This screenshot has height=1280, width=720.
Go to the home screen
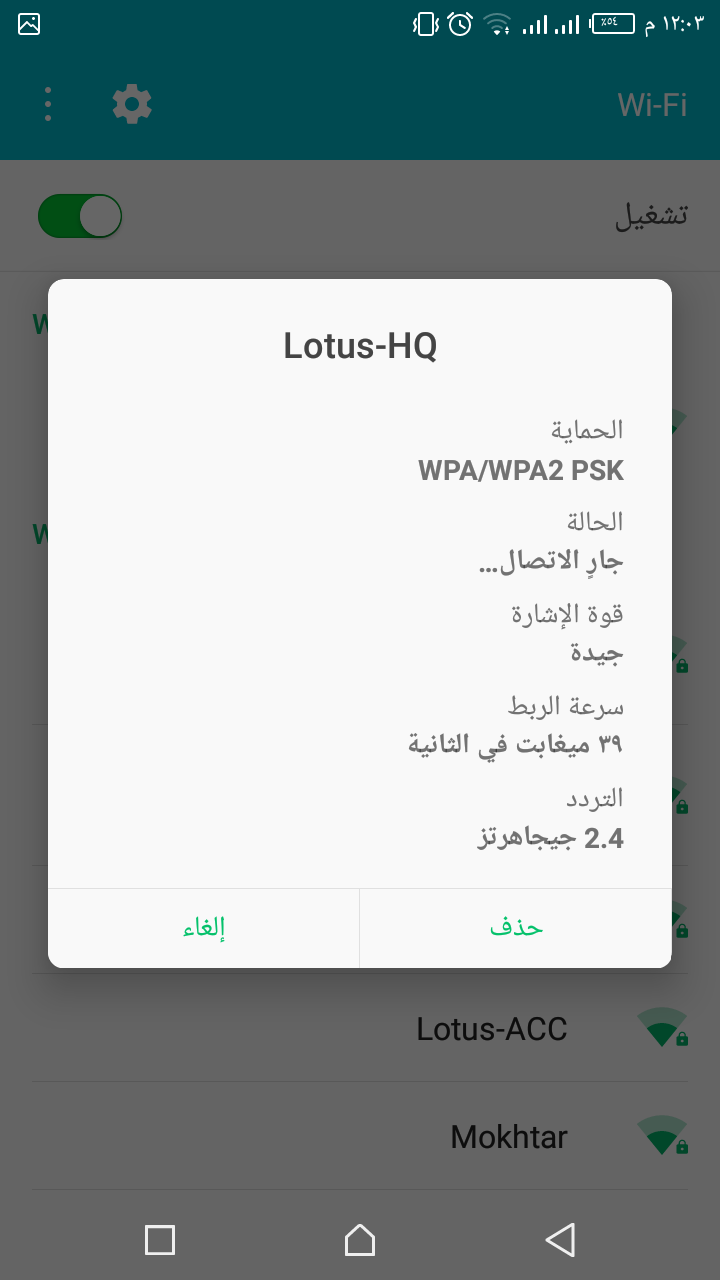(360, 1240)
